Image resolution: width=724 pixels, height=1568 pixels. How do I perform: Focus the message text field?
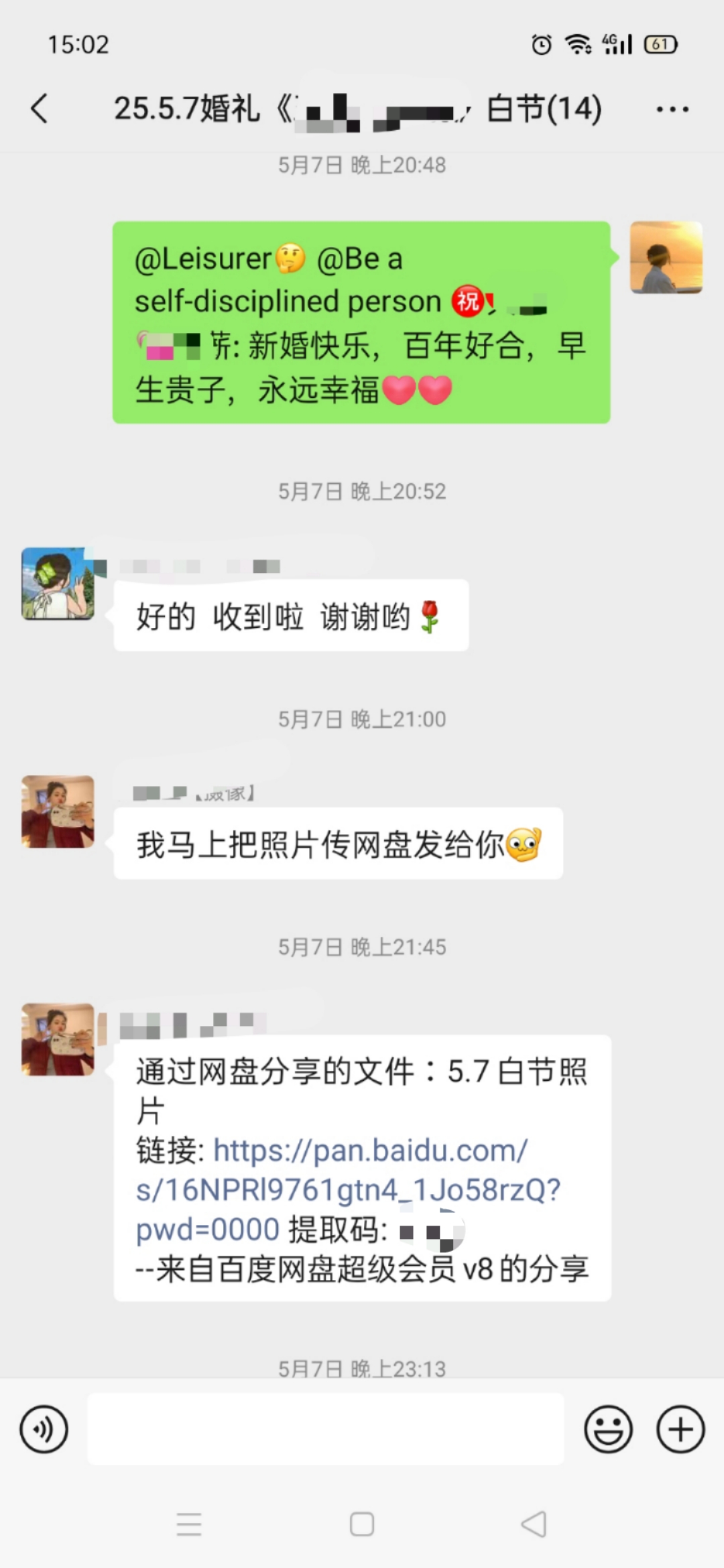click(x=326, y=1429)
